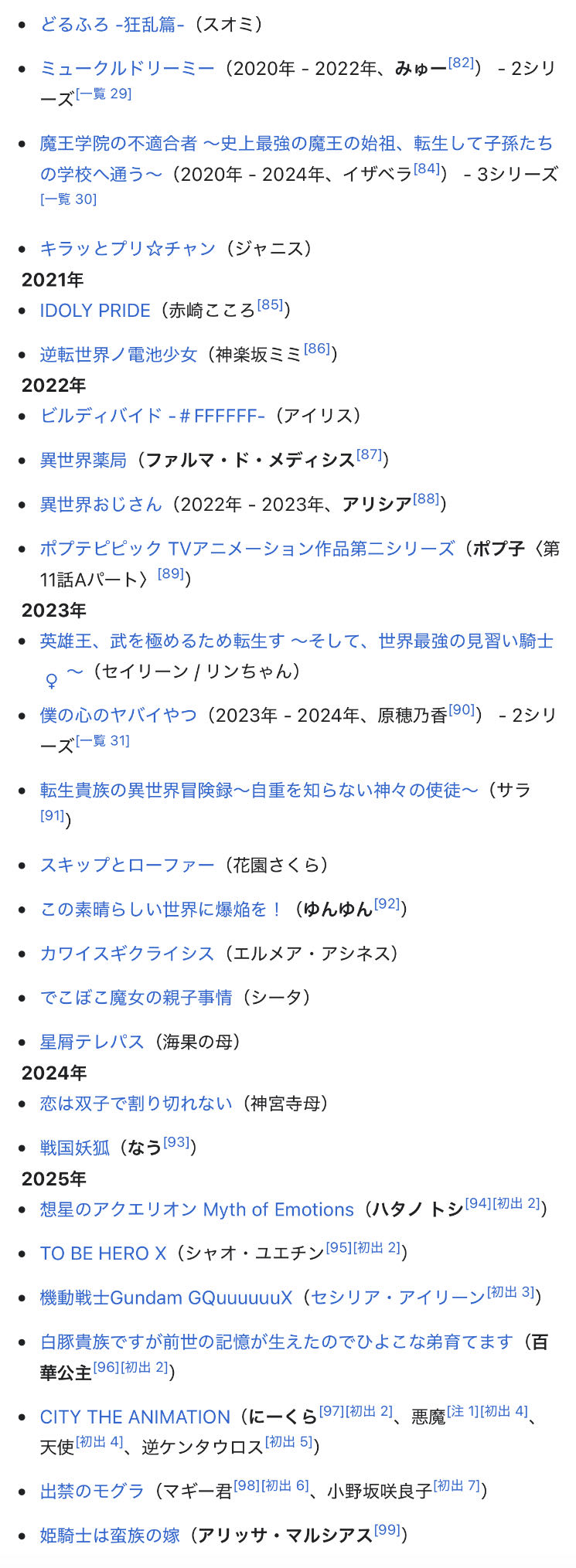Image resolution: width=576 pixels, height=1568 pixels.
Task: Open ビルディバイド -#FFFFFF- link
Action: click(152, 416)
